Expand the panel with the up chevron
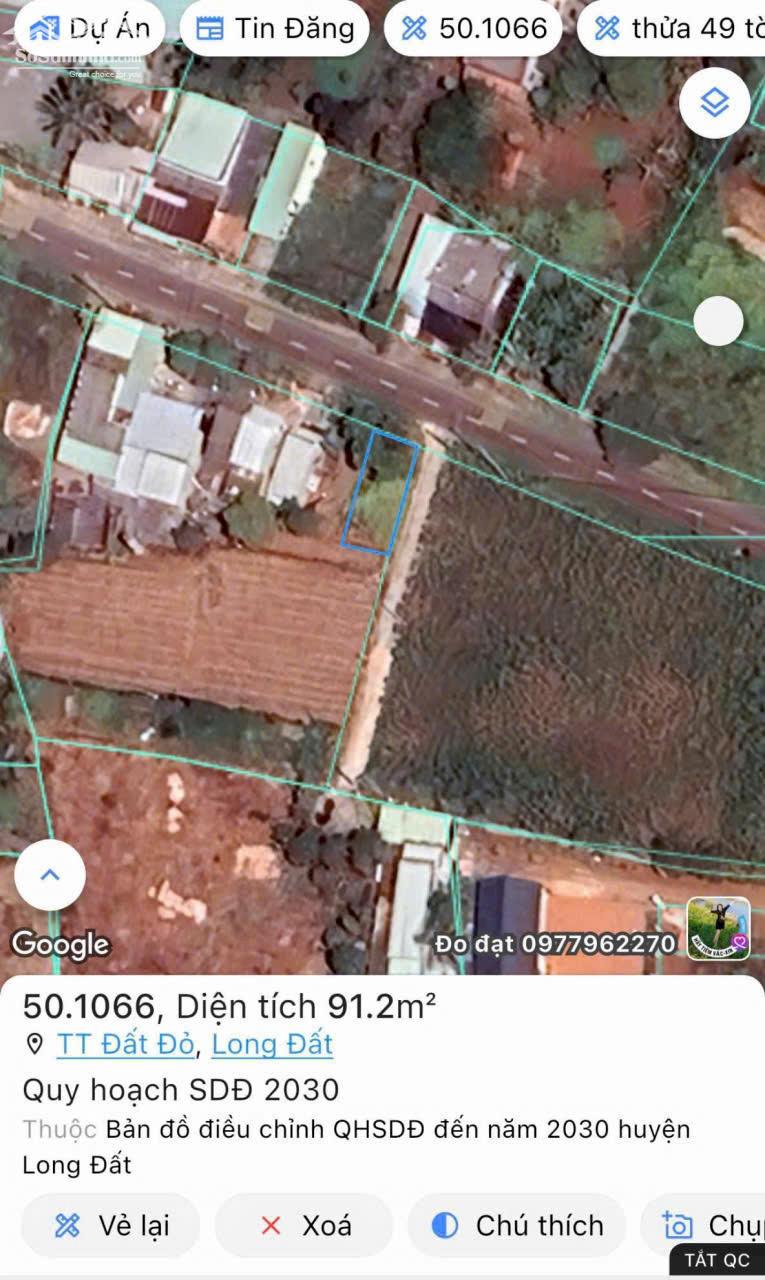Screen dimensions: 765x1280 [50, 875]
